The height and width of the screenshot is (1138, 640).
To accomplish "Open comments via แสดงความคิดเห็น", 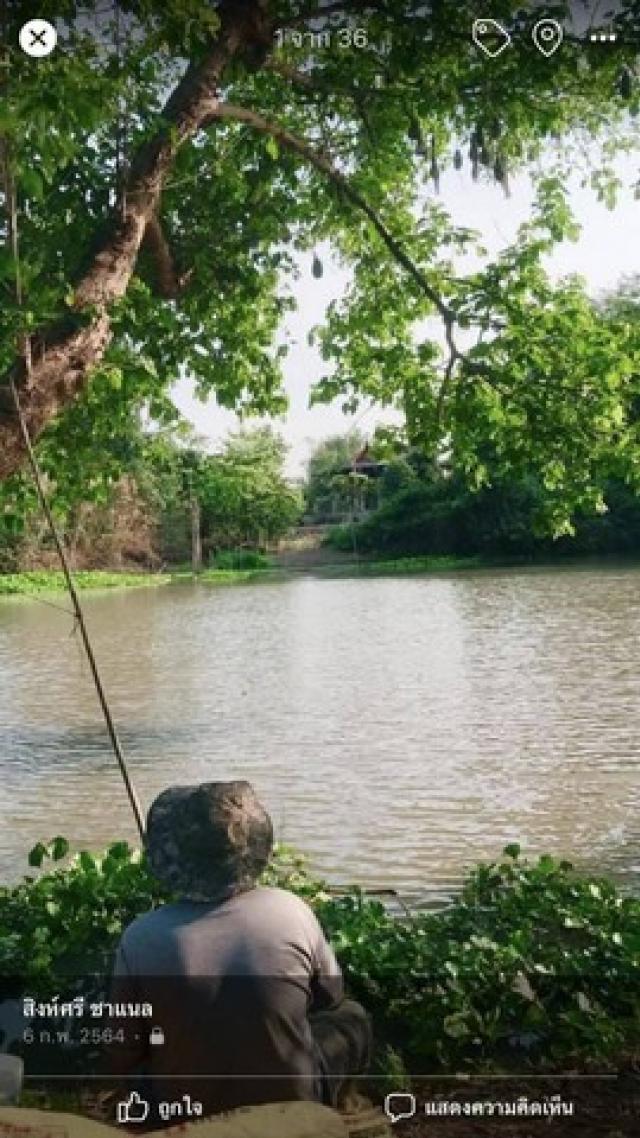I will coord(479,1107).
